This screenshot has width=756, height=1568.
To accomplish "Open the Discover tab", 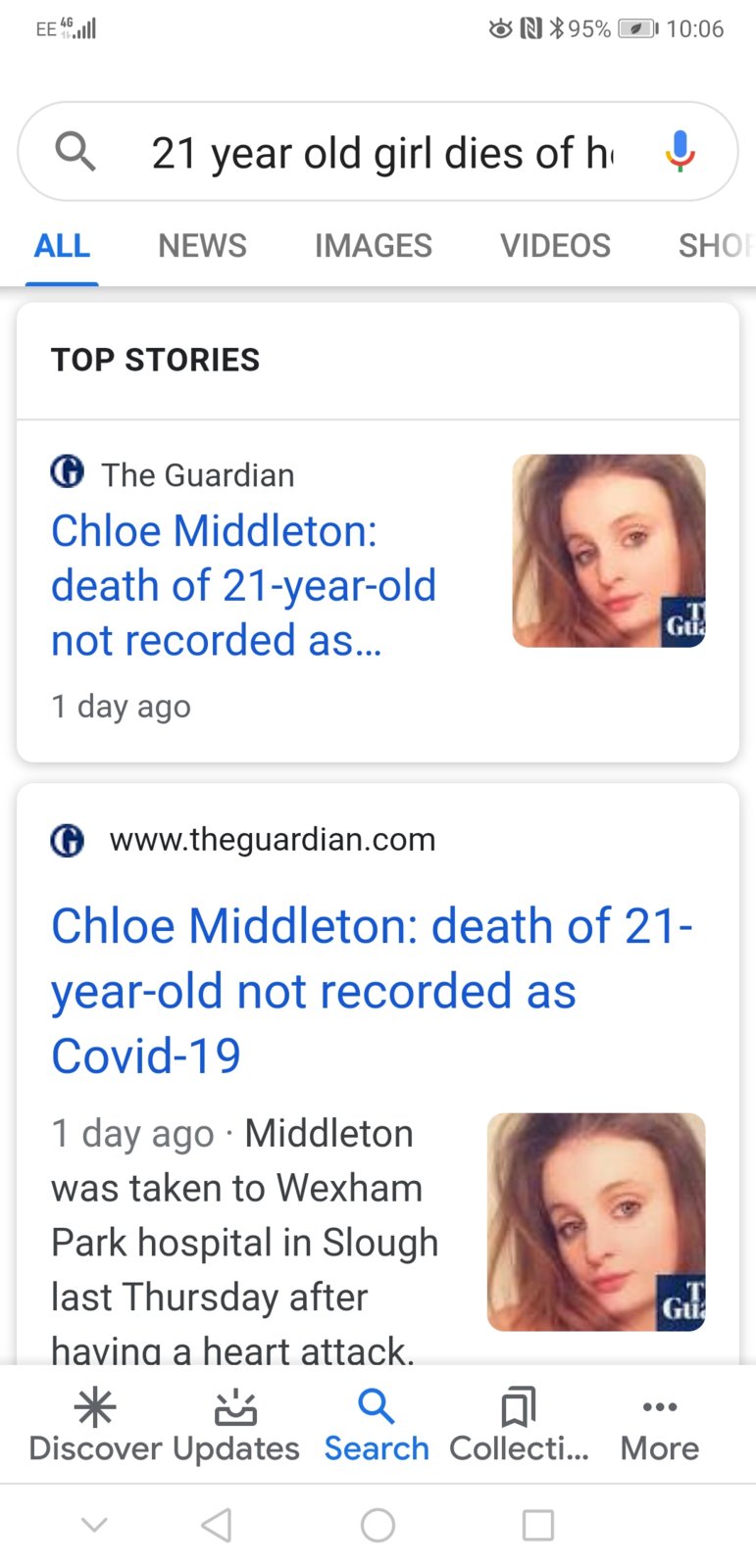I will click(x=95, y=1425).
